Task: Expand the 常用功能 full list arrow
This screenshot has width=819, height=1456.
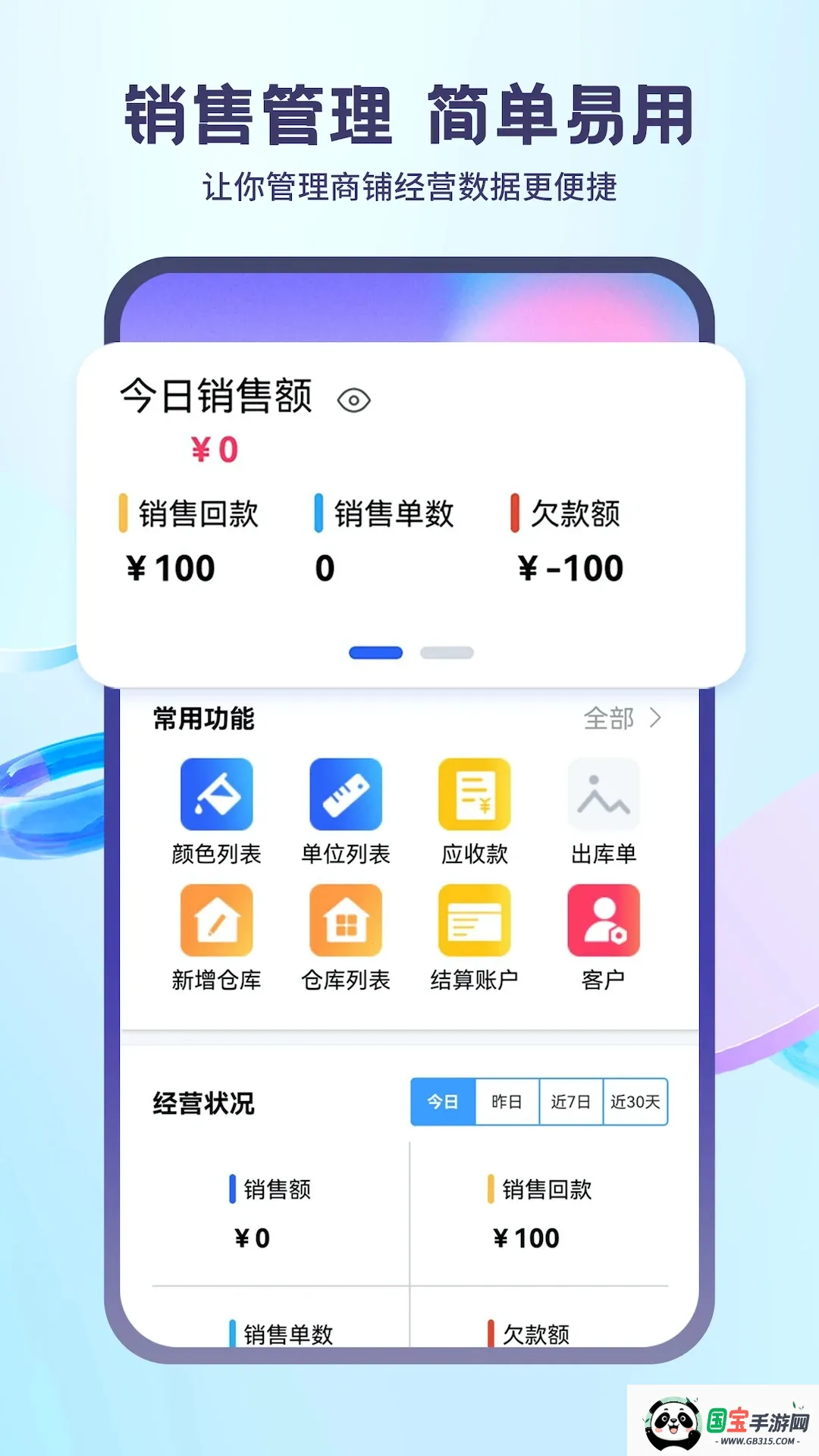Action: click(654, 718)
